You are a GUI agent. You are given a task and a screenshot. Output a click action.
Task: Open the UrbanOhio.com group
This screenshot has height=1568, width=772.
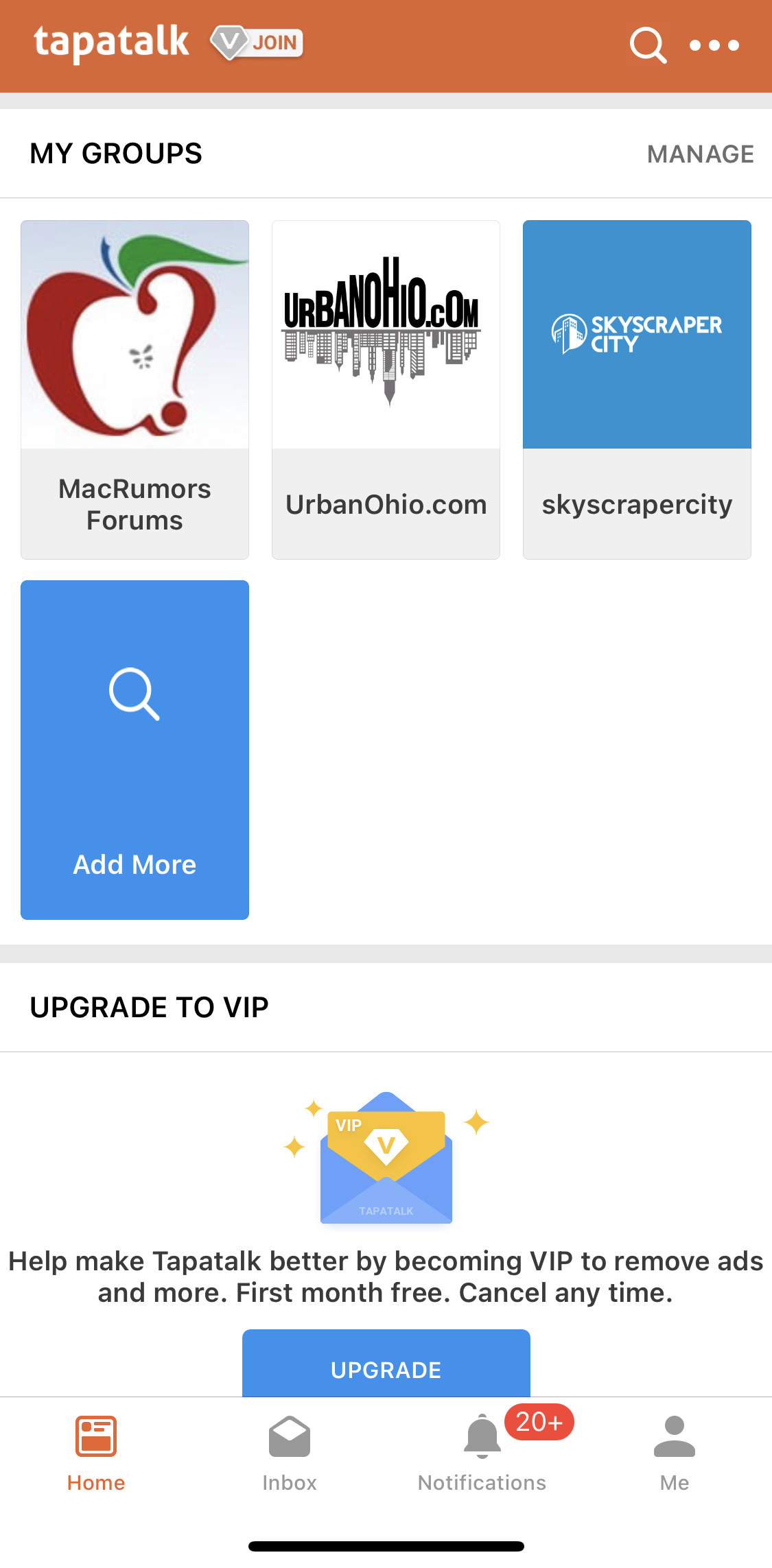tap(386, 390)
